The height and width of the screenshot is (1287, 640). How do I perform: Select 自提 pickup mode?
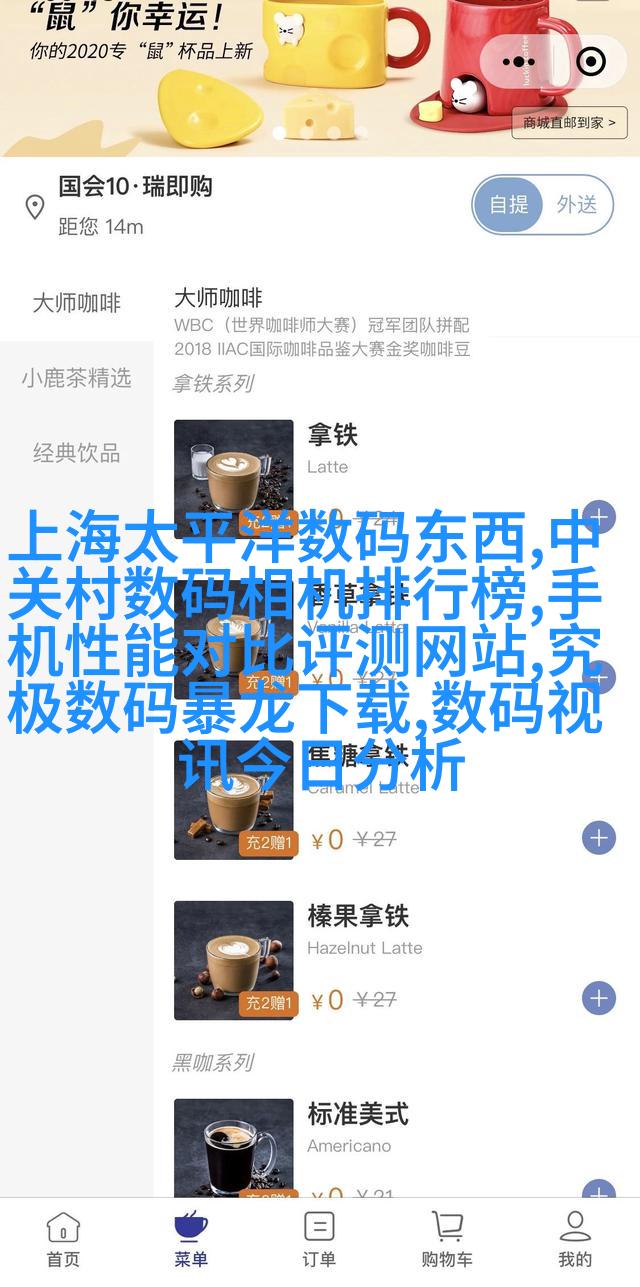[x=508, y=205]
